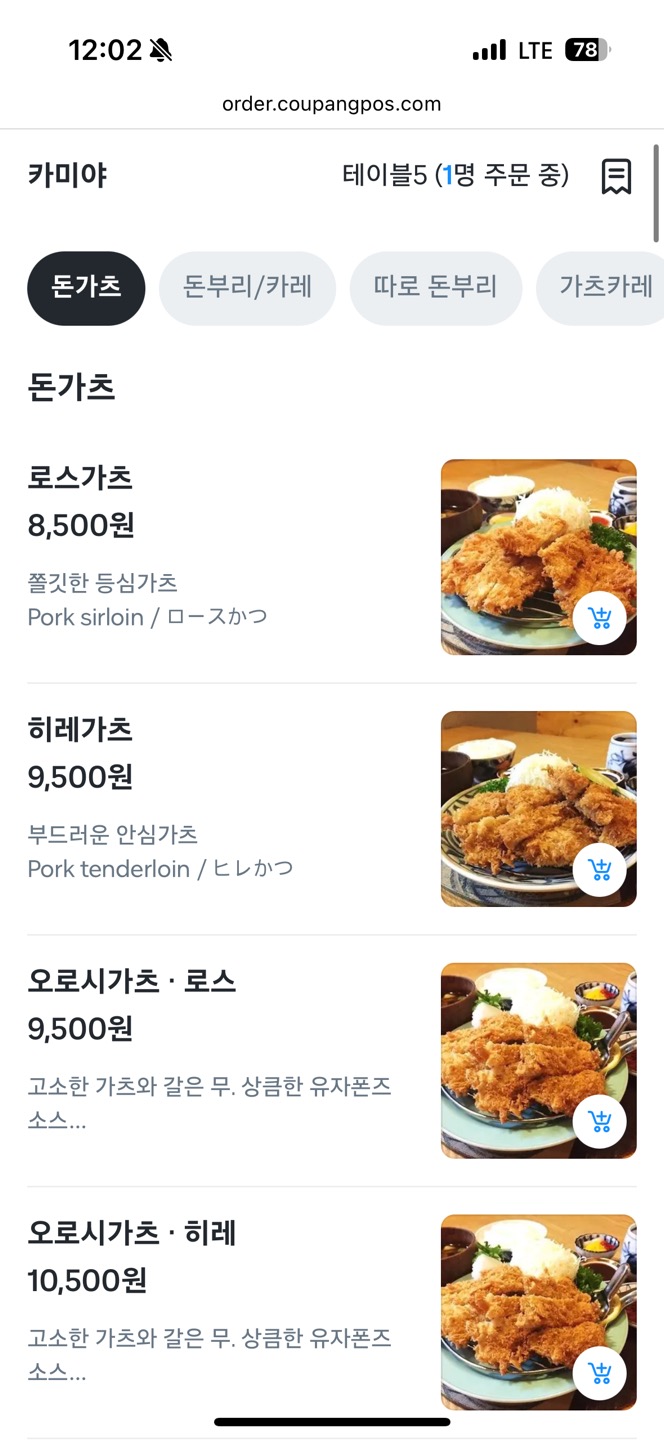This screenshot has height=1440, width=664.
Task: Switch to the 따로 돈부리 category
Action: pyautogui.click(x=435, y=288)
